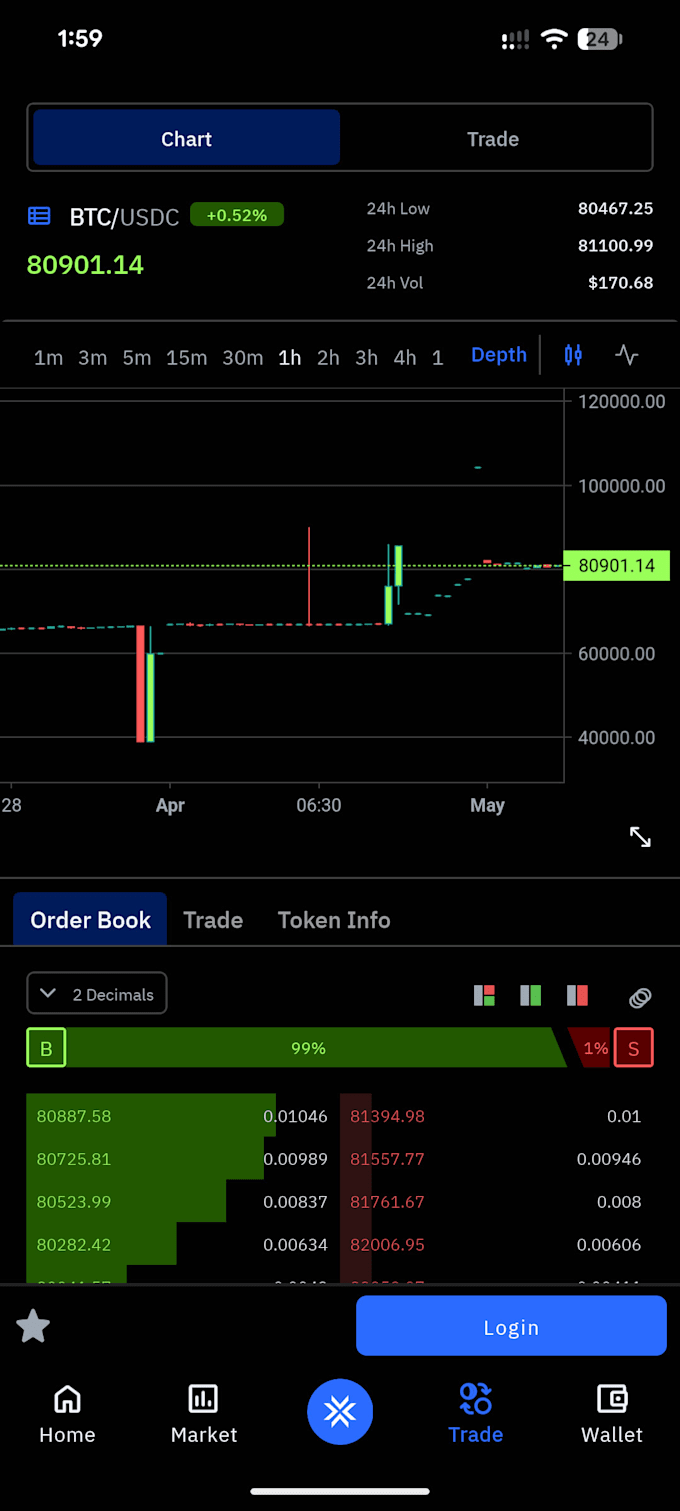680x1511 pixels.
Task: Expand the chart to fullscreen
Action: click(x=640, y=837)
